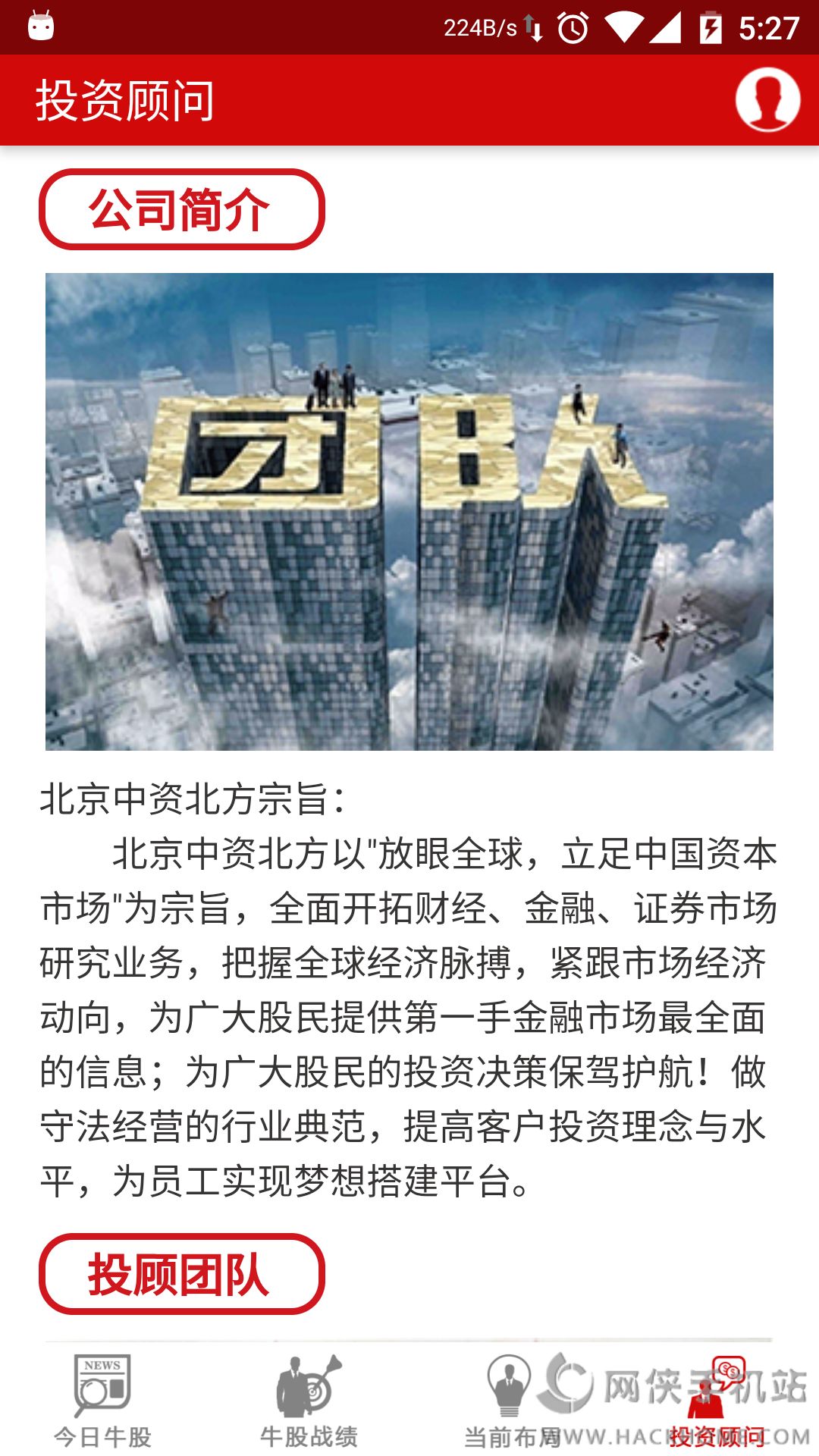
Task: Switch to the 当前布局 tab
Action: (511, 1400)
